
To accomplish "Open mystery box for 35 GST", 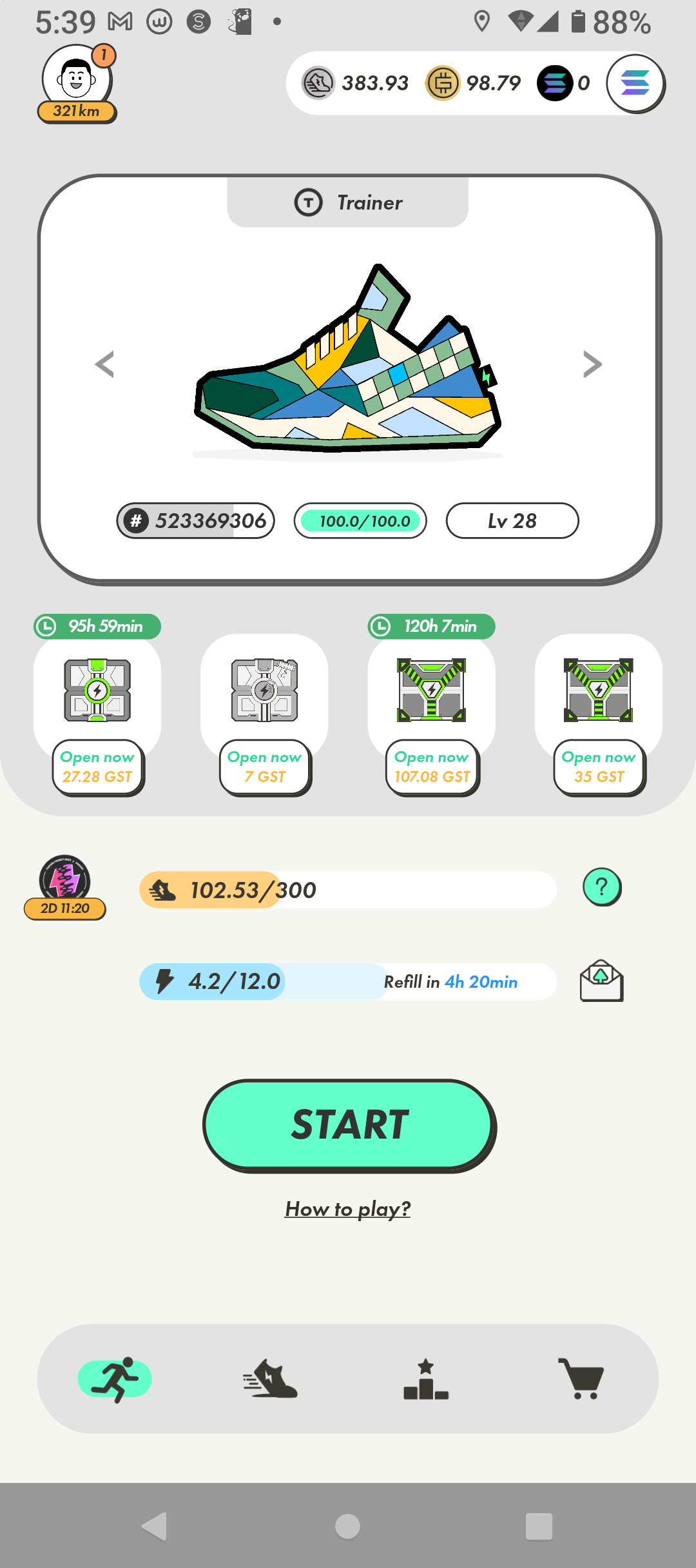I will (x=599, y=767).
